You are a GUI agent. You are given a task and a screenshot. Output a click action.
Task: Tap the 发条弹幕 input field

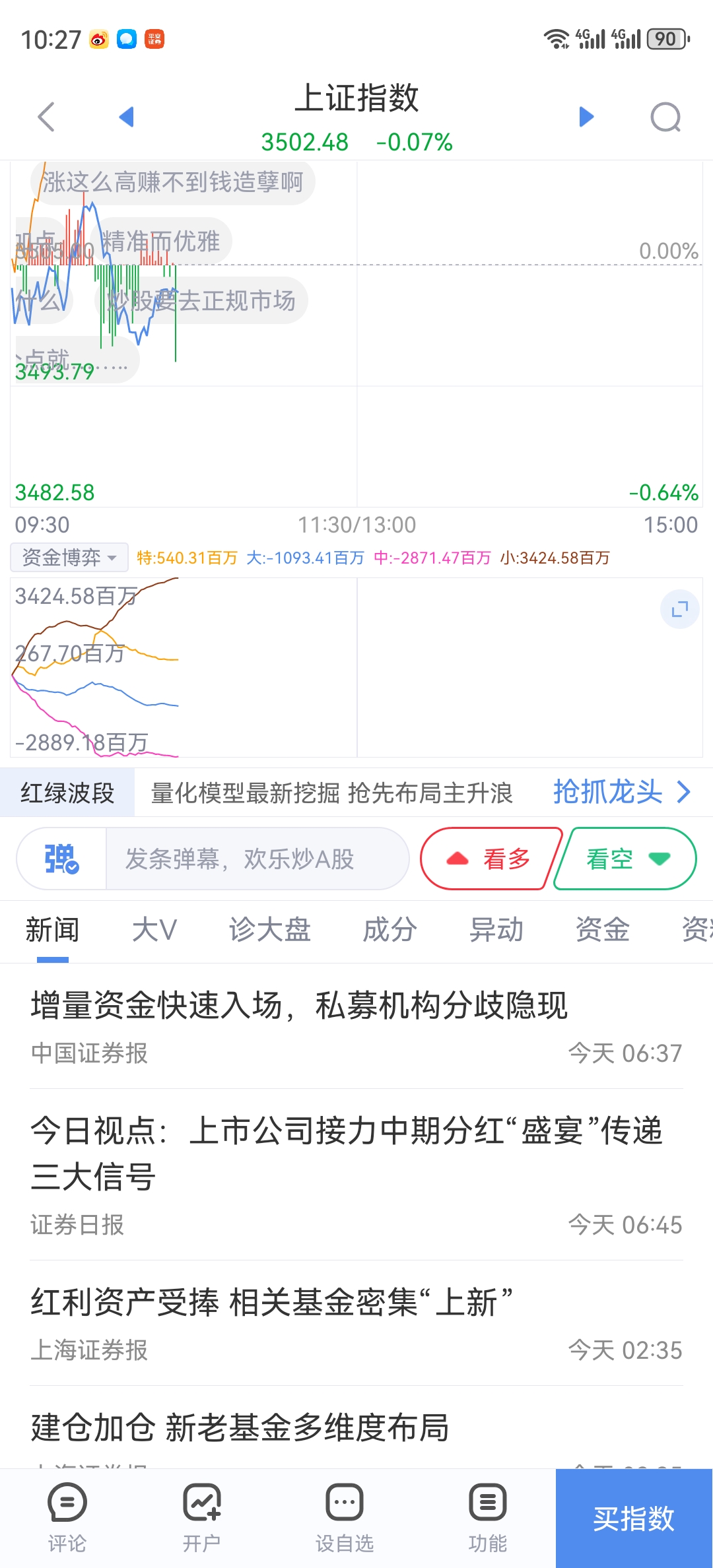[x=257, y=859]
